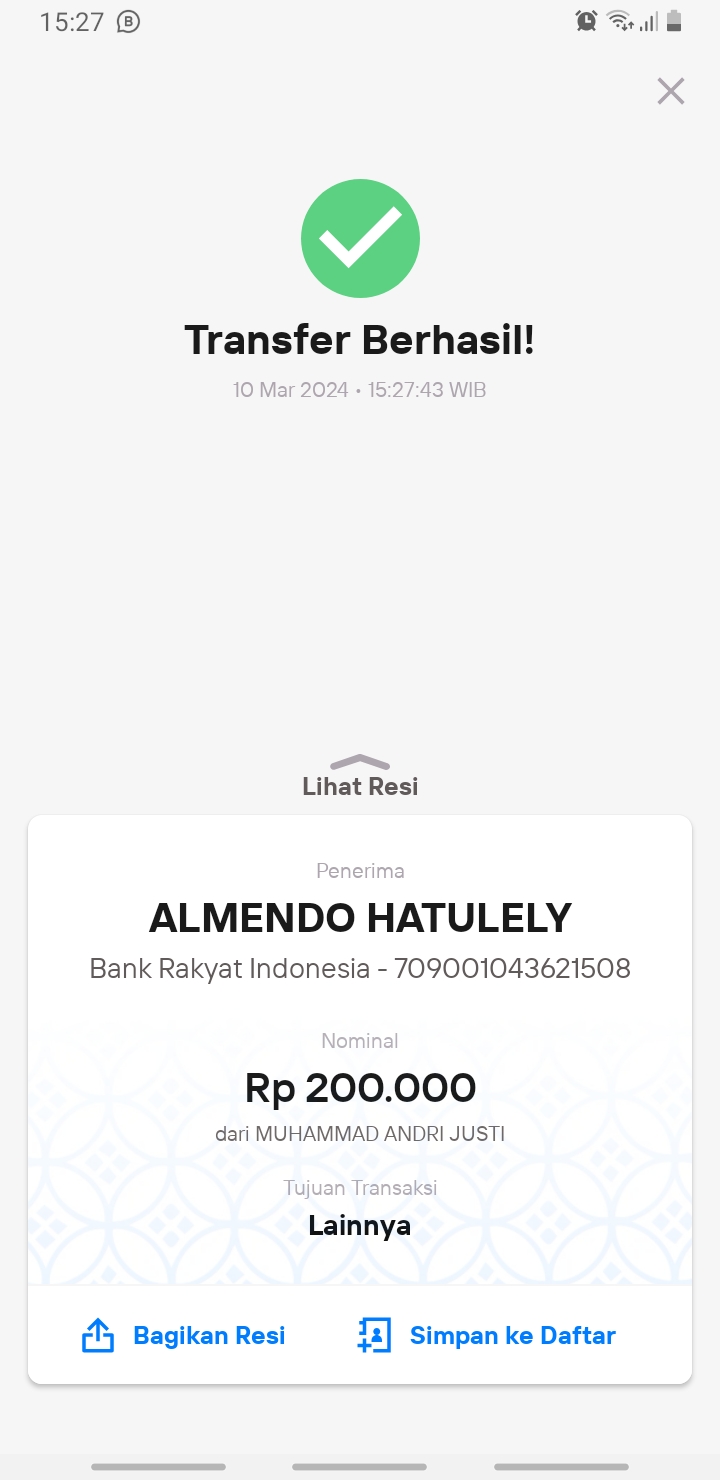
Task: Save the recipient with Simpan ke Daftar
Action: click(486, 1336)
